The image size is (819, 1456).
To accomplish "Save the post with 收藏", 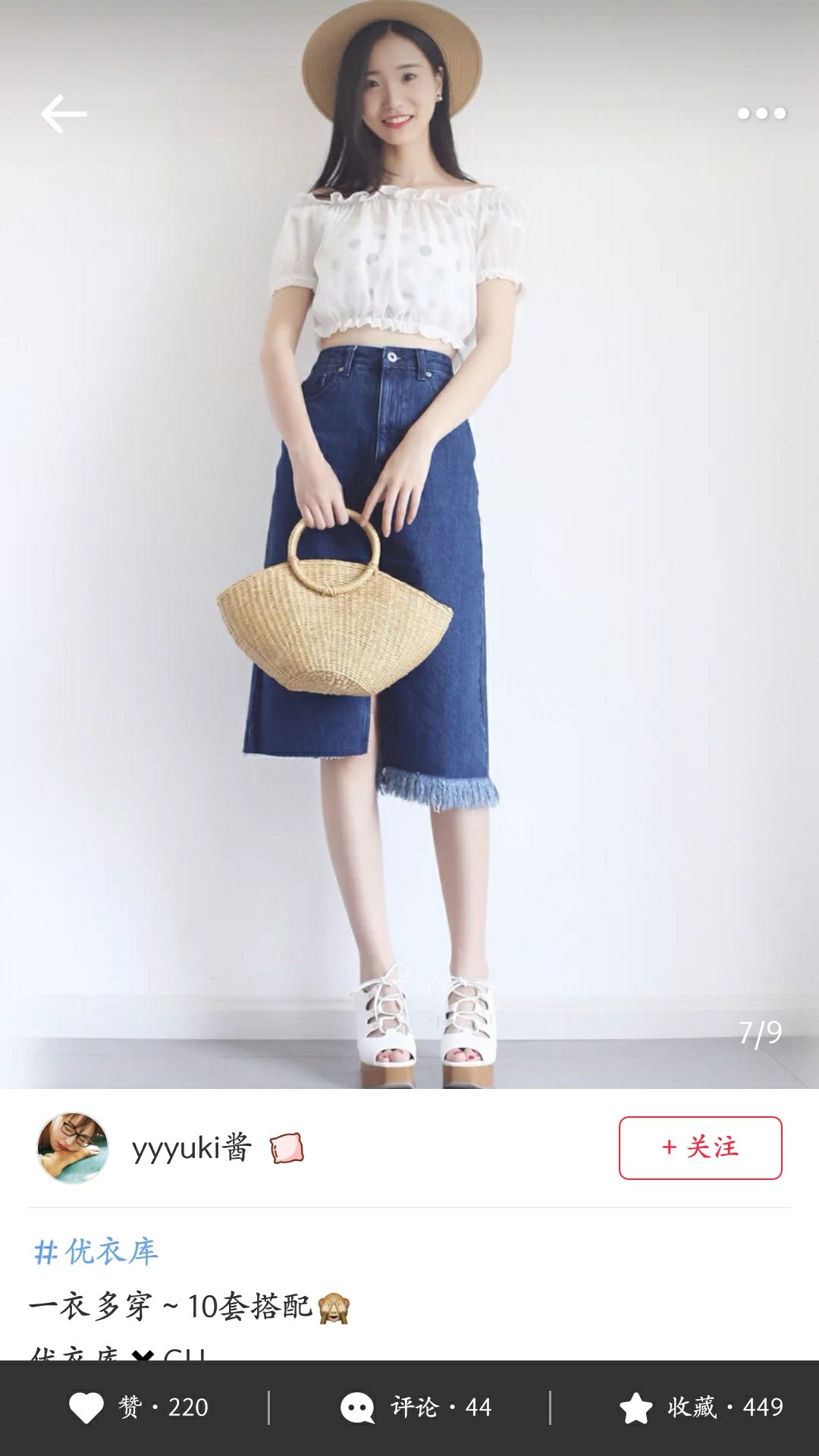I will (701, 1407).
